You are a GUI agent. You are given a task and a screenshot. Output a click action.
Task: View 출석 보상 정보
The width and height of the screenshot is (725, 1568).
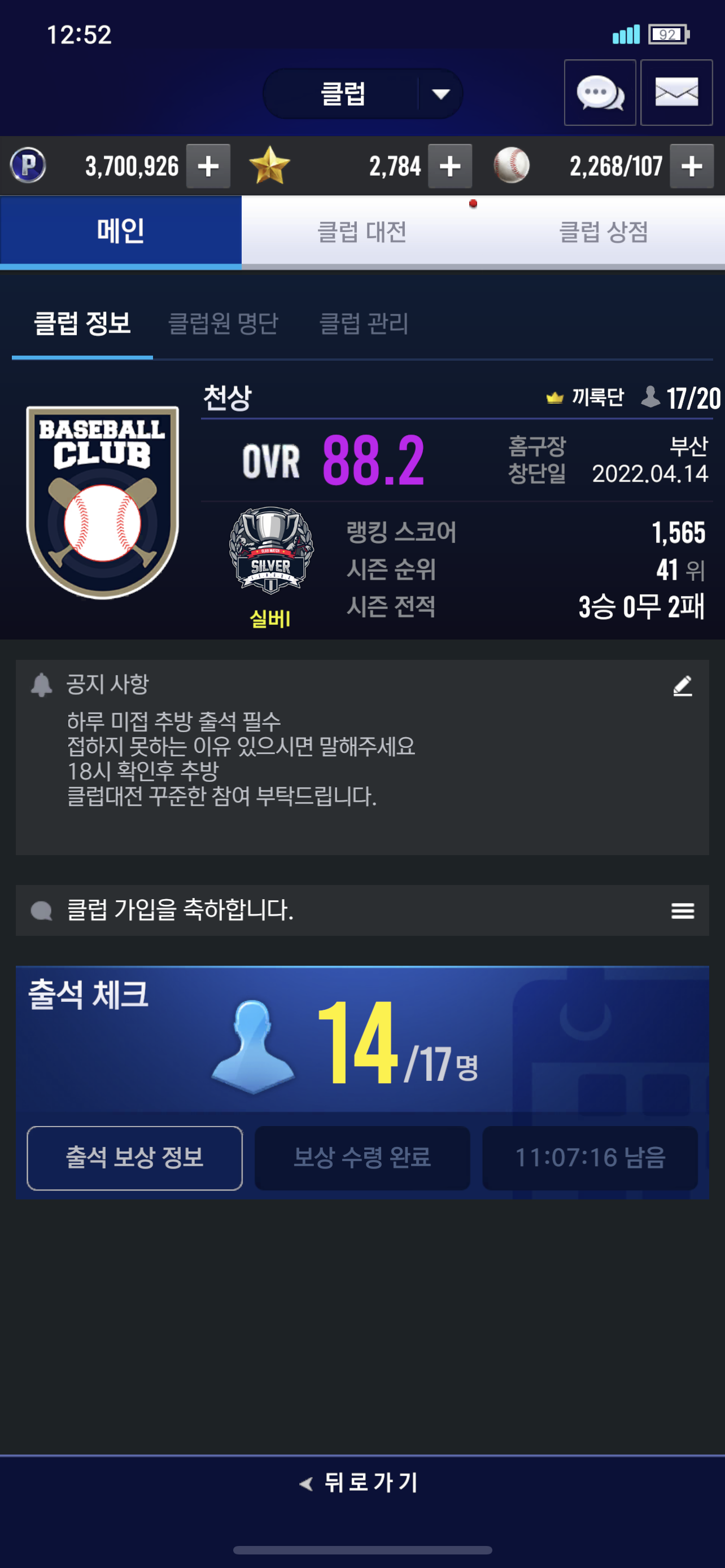(134, 1158)
